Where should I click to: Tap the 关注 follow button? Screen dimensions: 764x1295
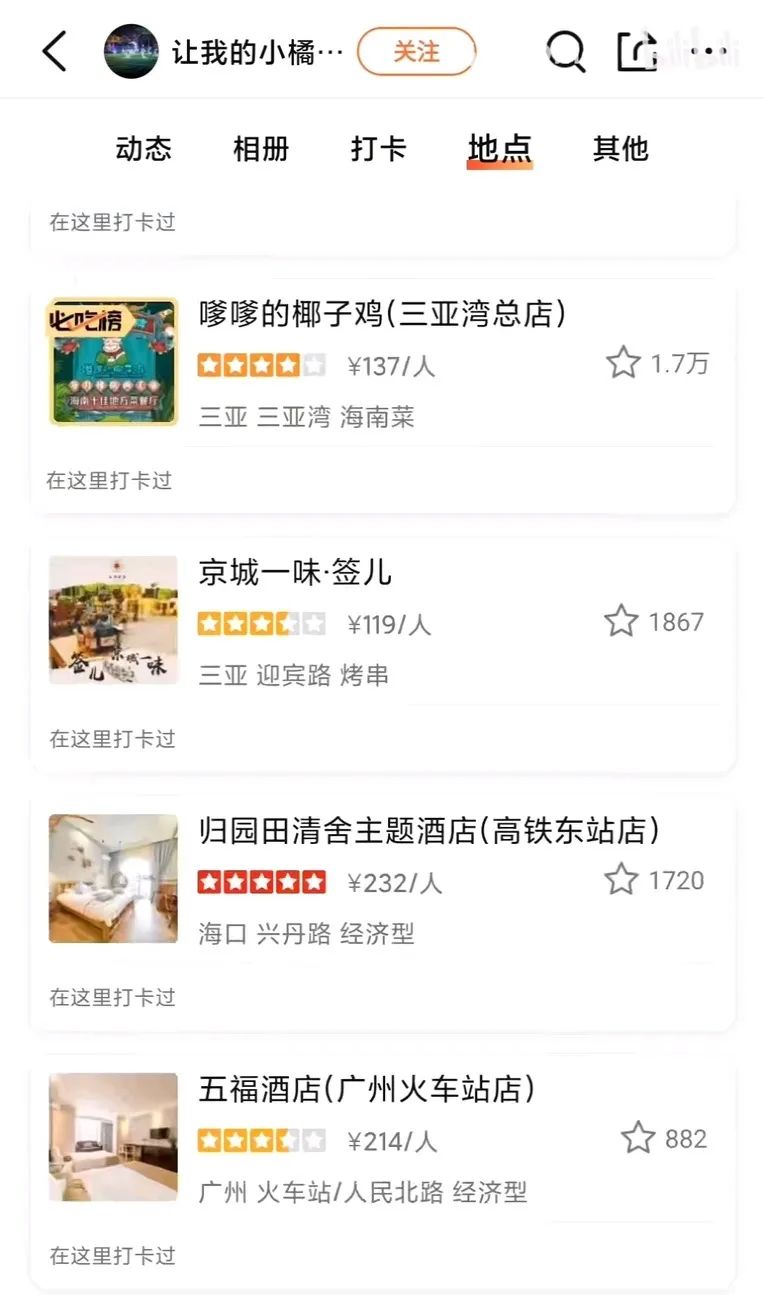416,51
